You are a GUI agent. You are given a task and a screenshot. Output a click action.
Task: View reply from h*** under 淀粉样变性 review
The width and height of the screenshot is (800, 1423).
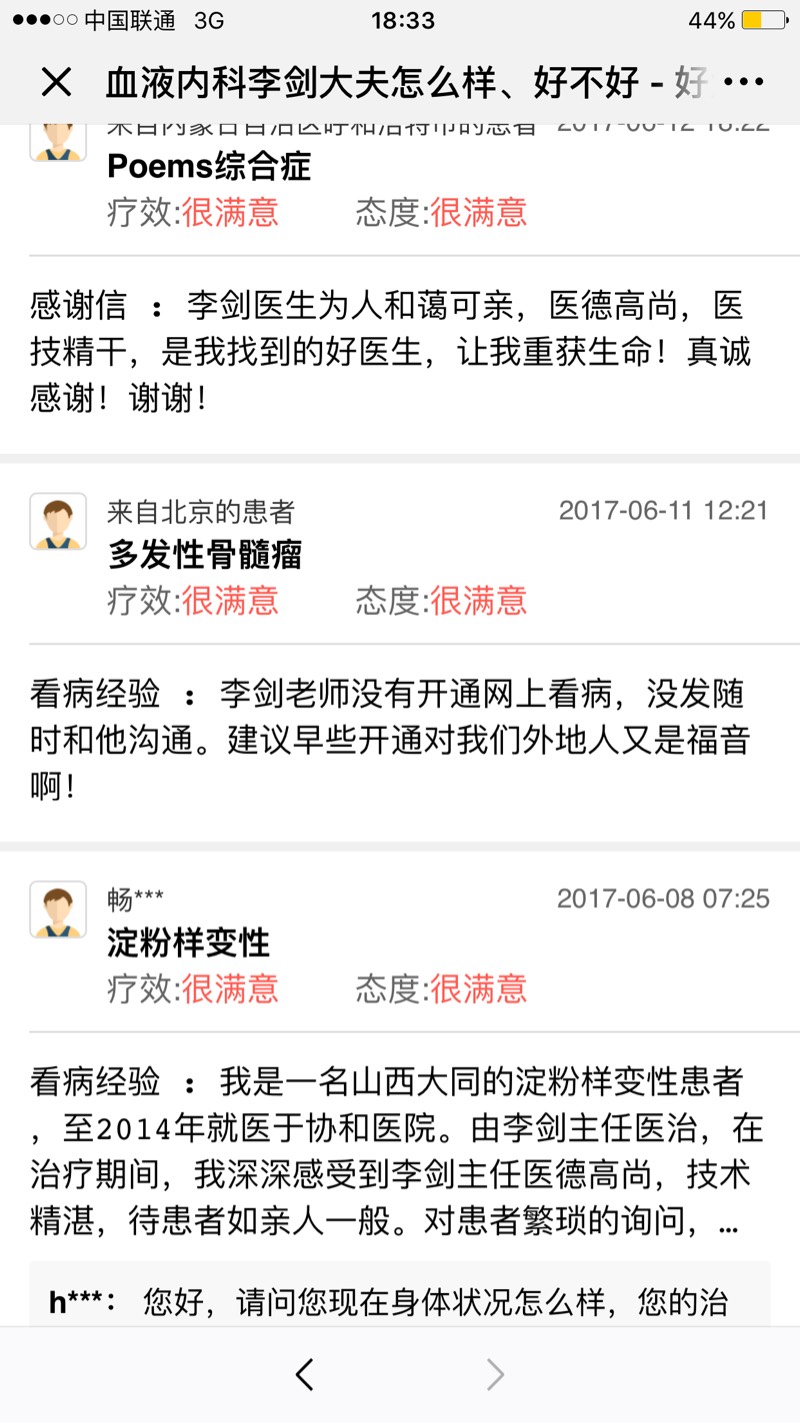point(400,1303)
